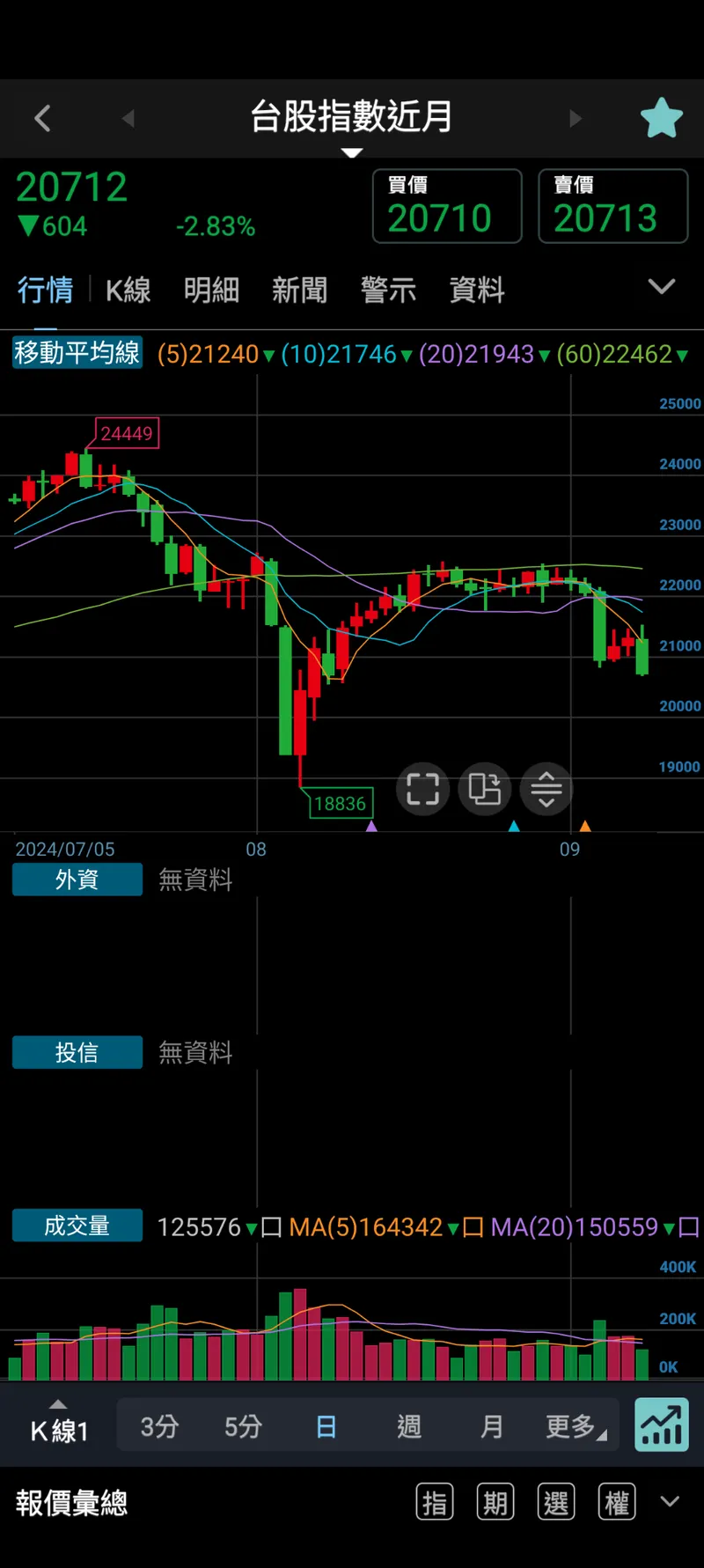
Task: Open the 警示 alerts tab
Action: point(388,290)
